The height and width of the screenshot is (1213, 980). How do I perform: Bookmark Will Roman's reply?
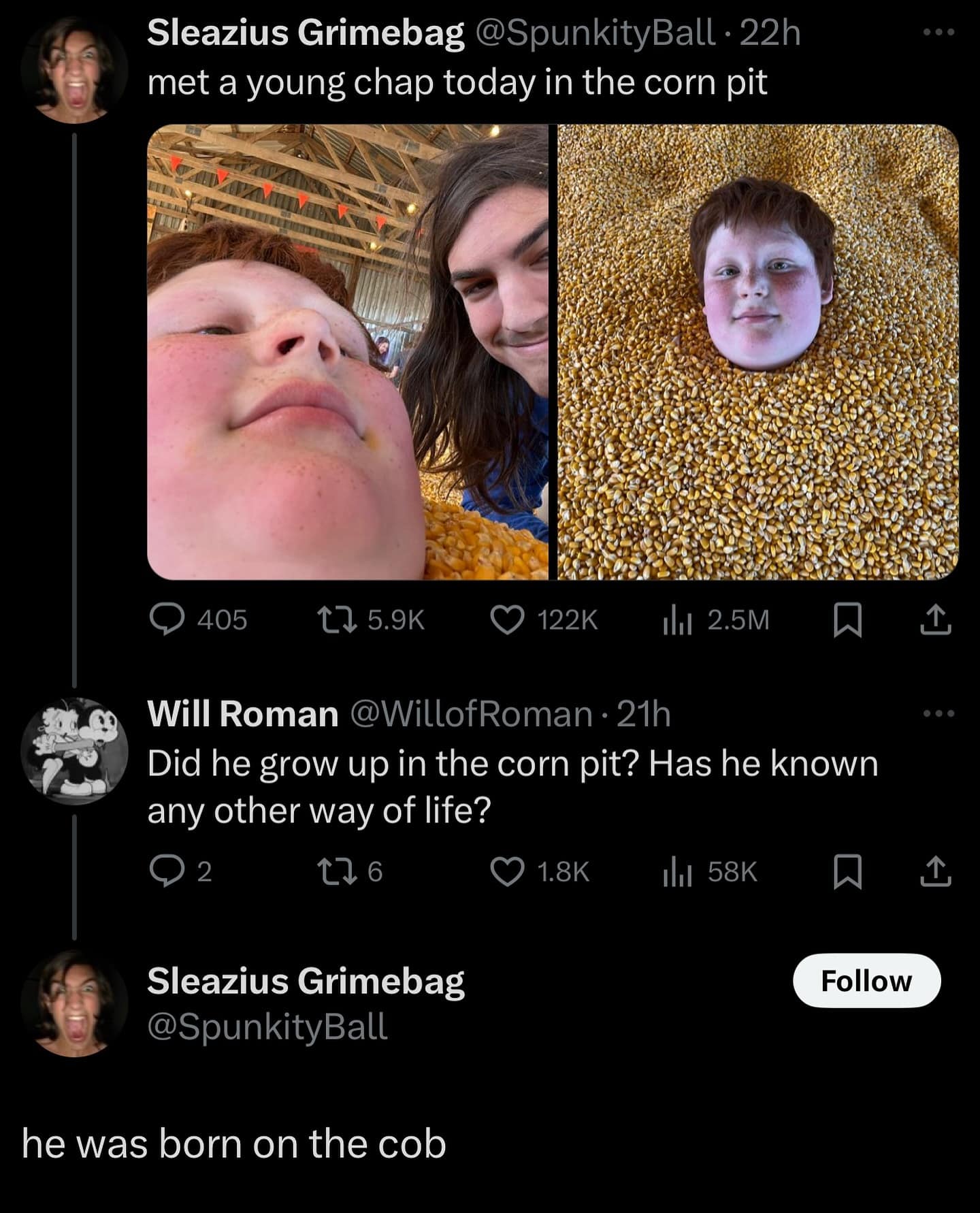tap(848, 872)
